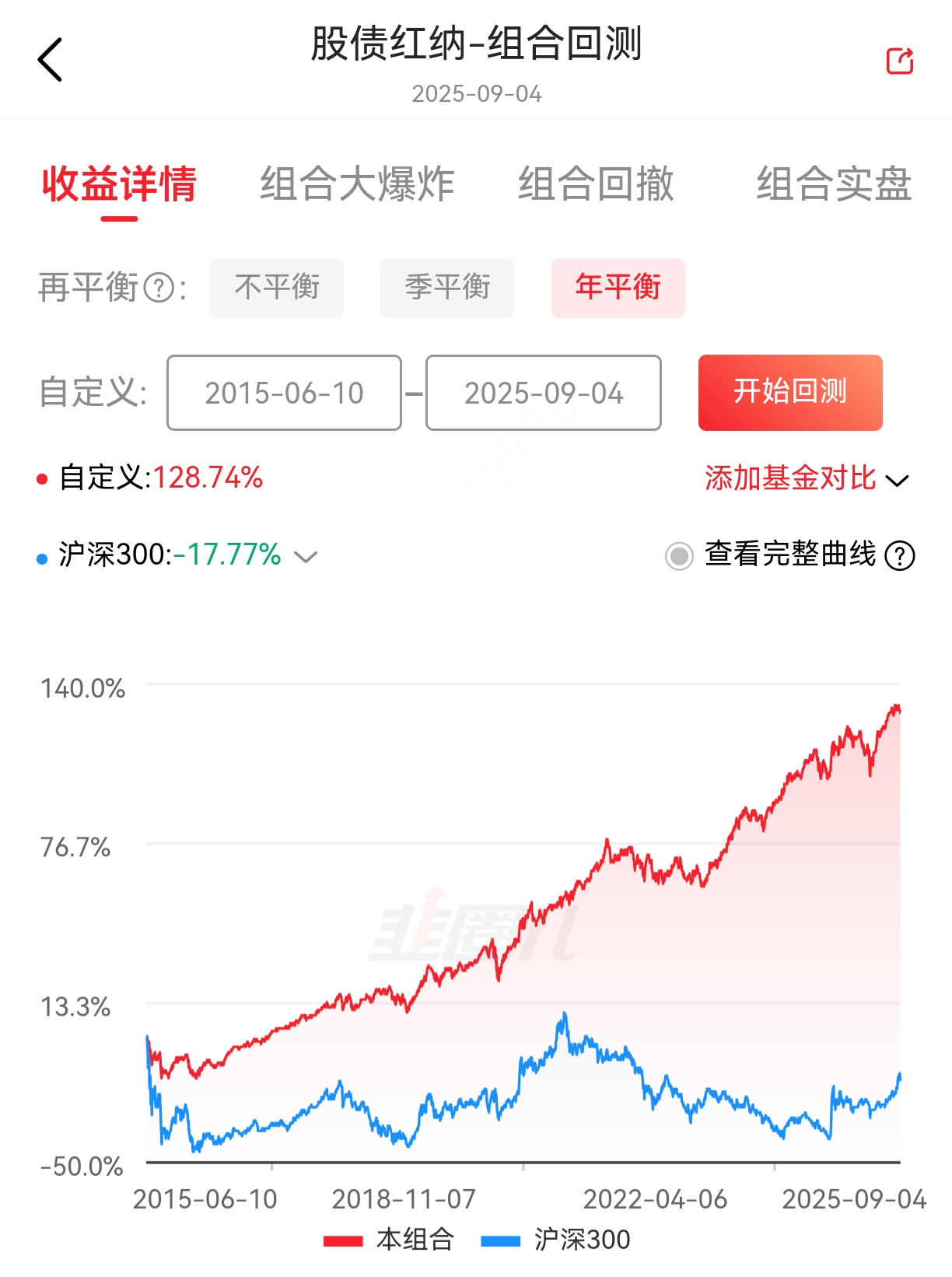Open help for 查看完整曲线
The width and height of the screenshot is (952, 1277).
tap(900, 556)
